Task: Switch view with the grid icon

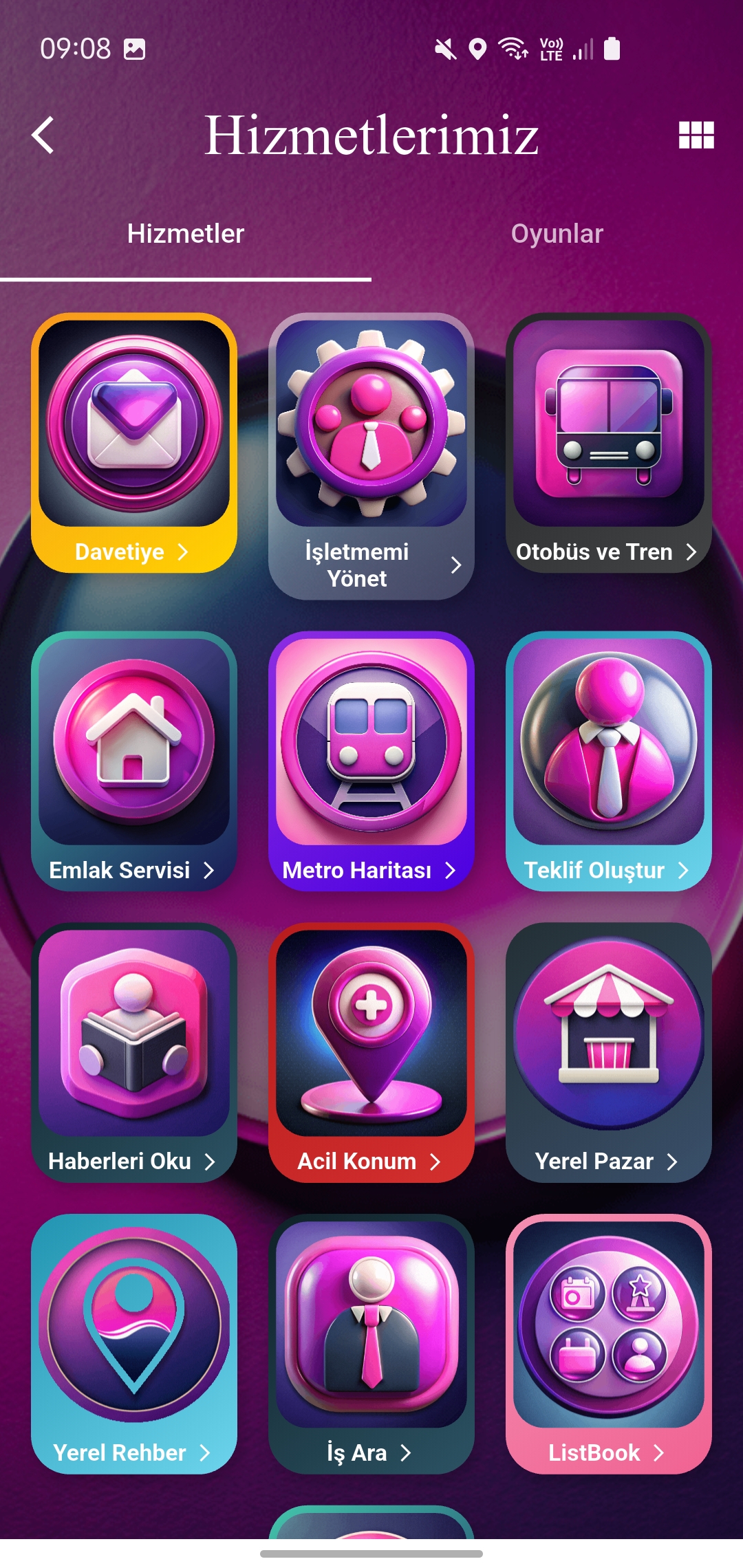Action: click(696, 135)
